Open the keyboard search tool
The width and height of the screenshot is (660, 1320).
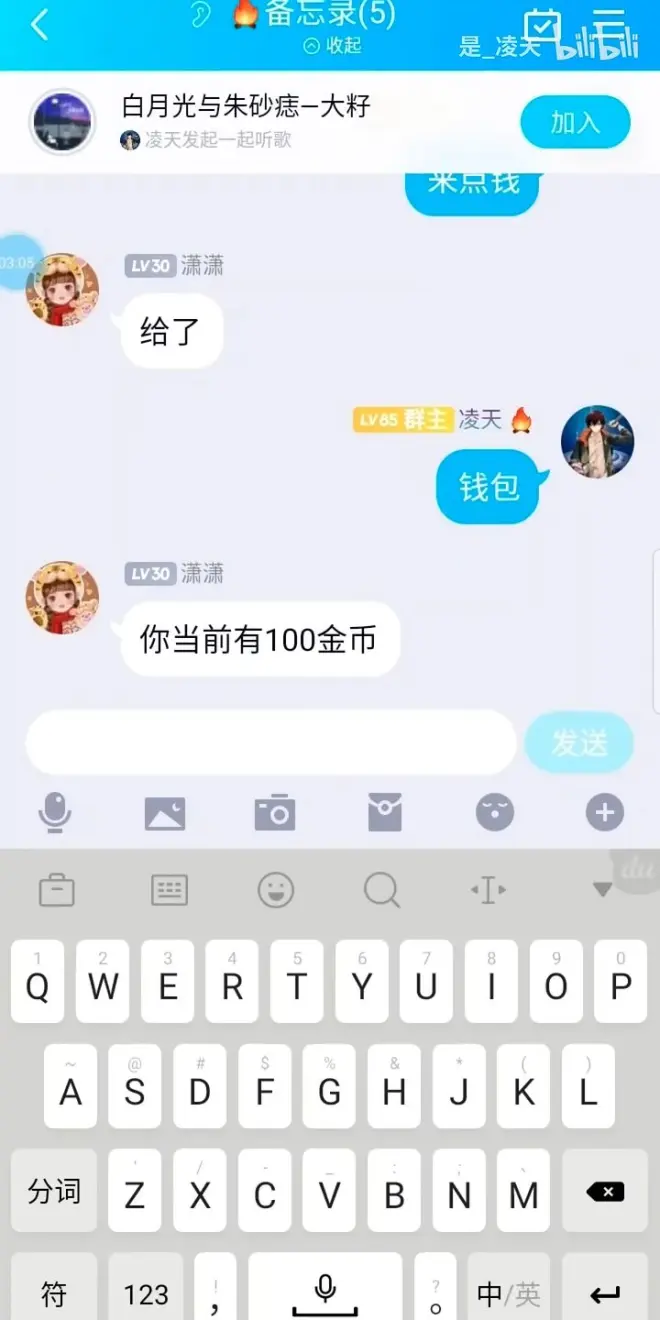coord(381,889)
